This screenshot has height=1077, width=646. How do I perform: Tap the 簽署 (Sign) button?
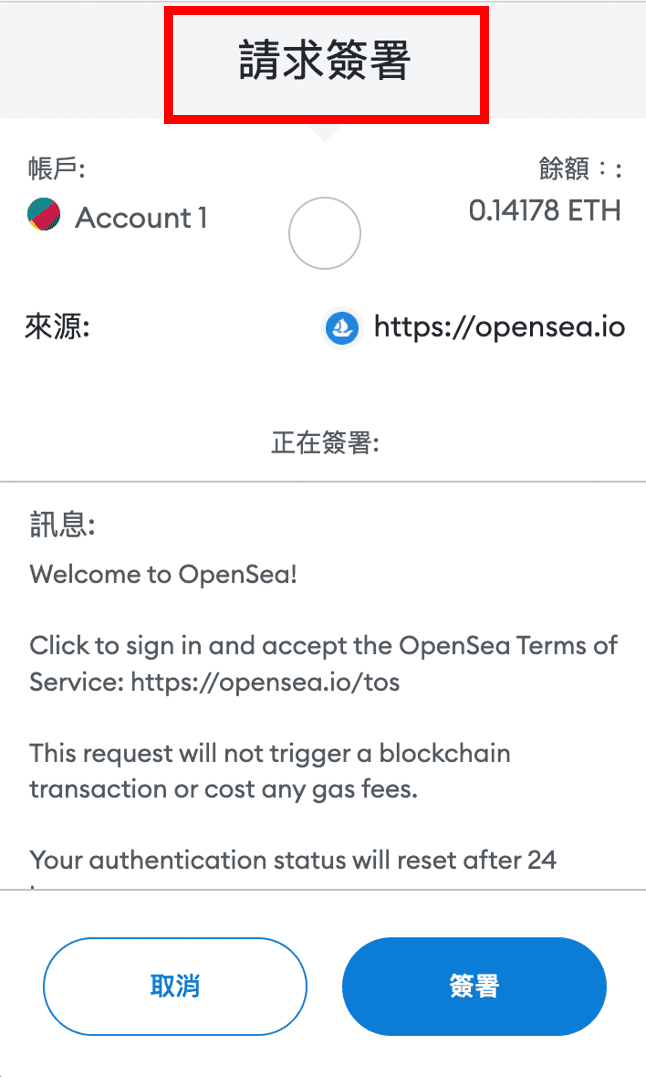click(474, 986)
